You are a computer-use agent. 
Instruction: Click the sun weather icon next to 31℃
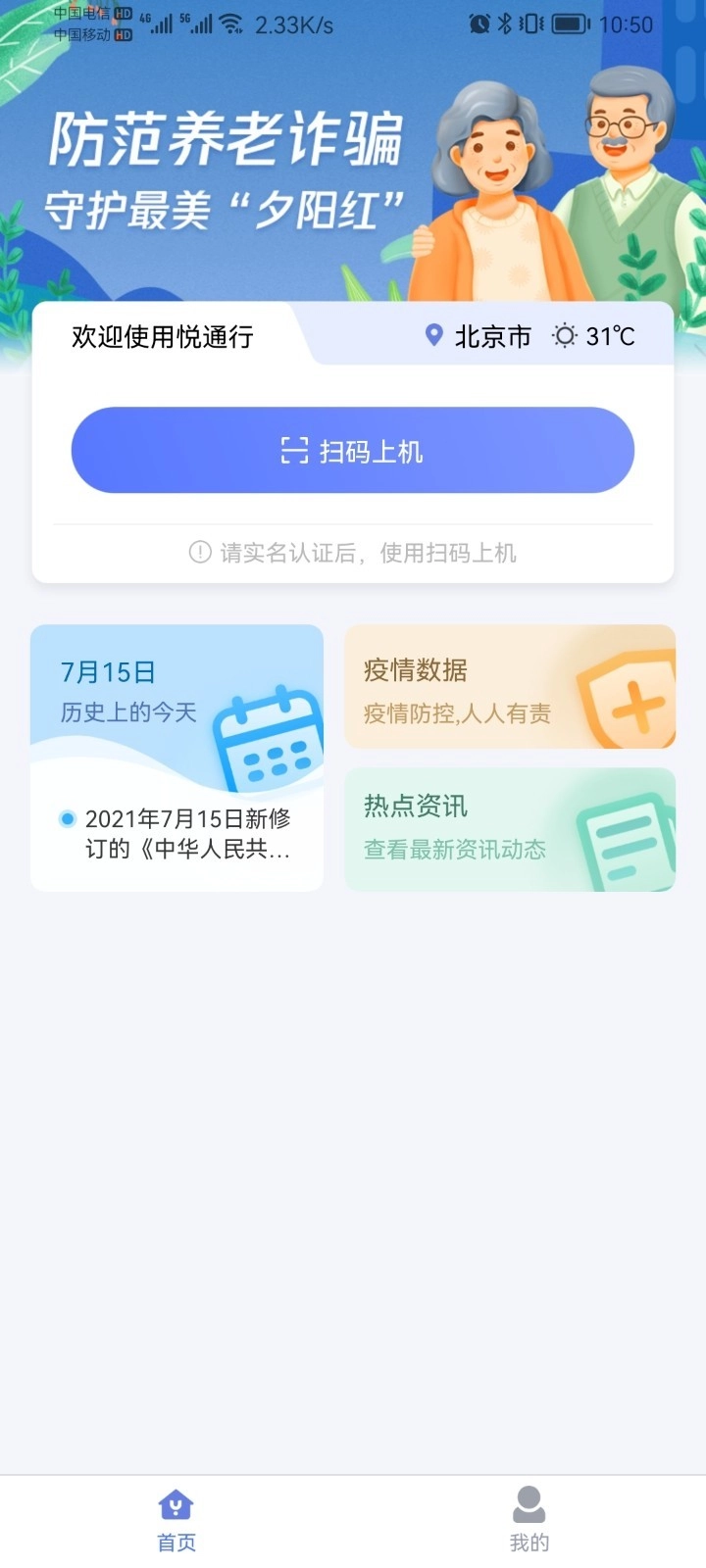(564, 335)
